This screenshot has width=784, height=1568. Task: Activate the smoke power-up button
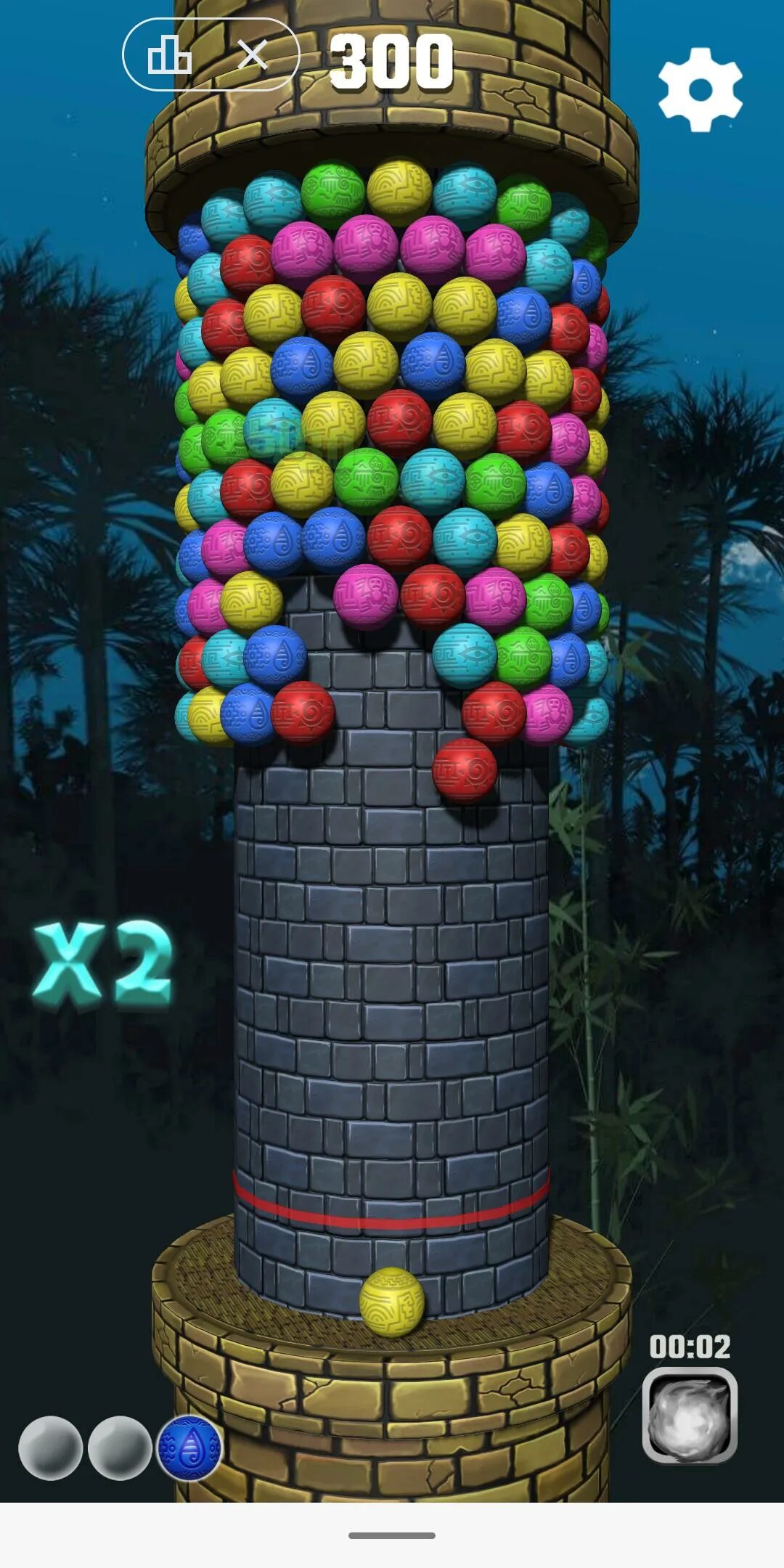click(690, 1415)
